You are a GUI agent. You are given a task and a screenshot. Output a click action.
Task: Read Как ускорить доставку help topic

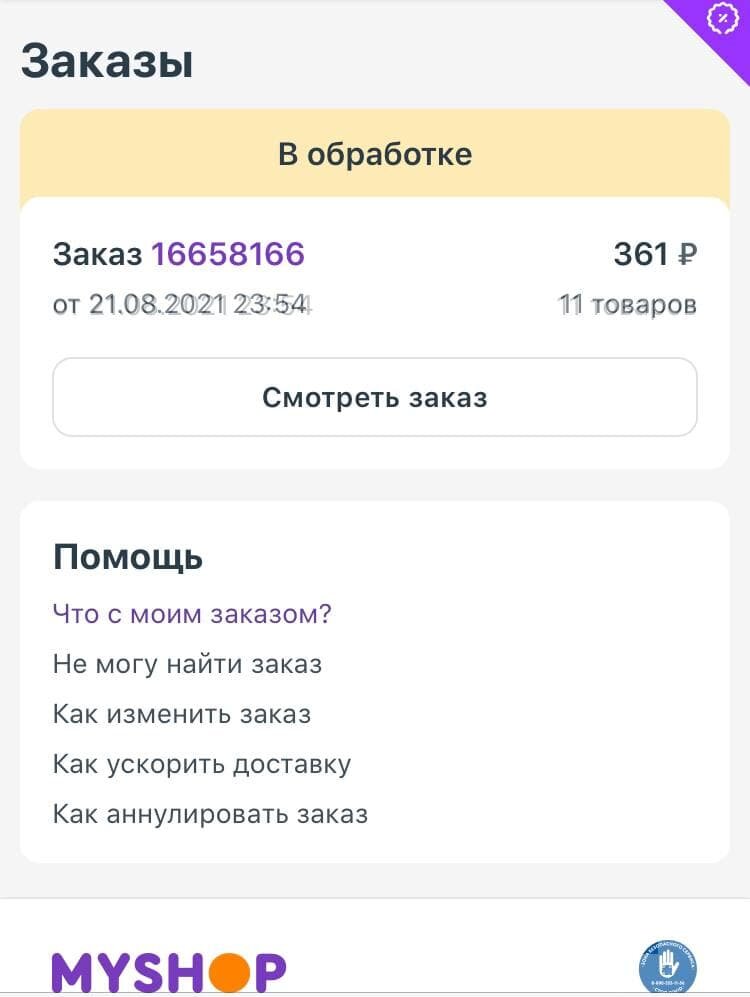pyautogui.click(x=202, y=765)
